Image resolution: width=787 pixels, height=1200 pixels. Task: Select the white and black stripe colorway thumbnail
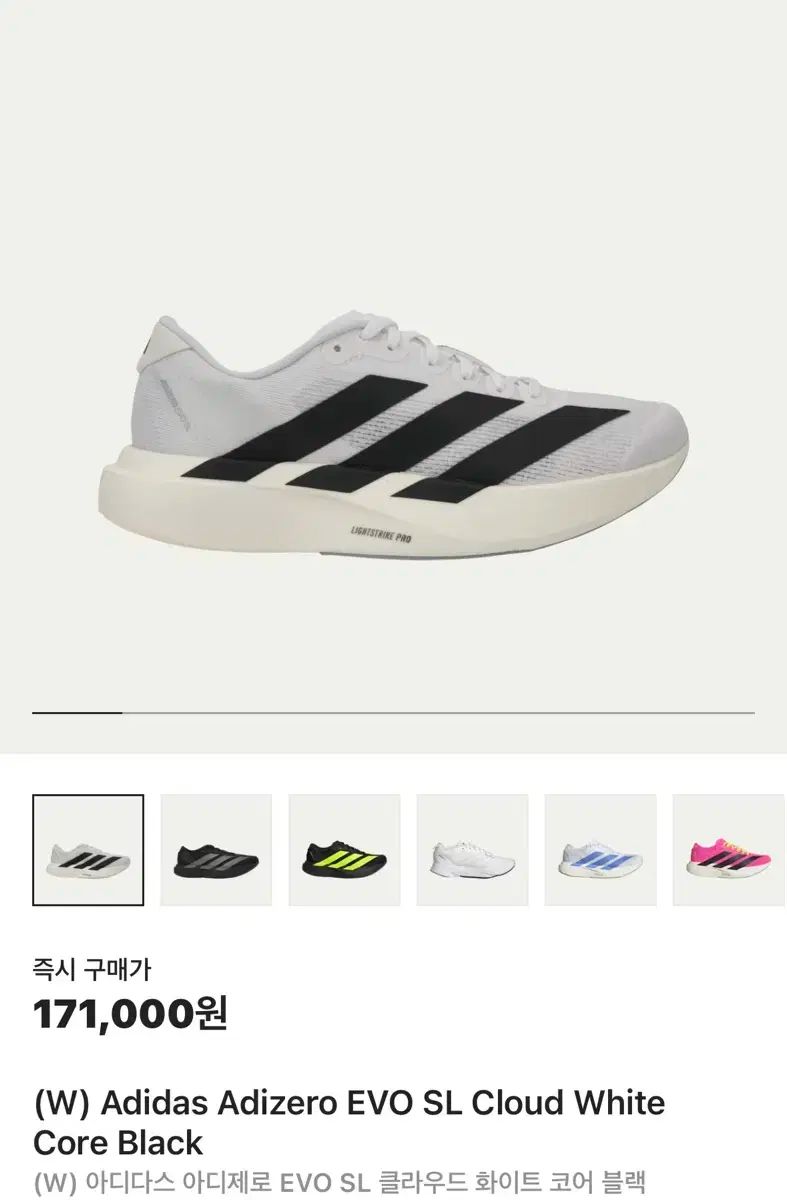[x=88, y=850]
